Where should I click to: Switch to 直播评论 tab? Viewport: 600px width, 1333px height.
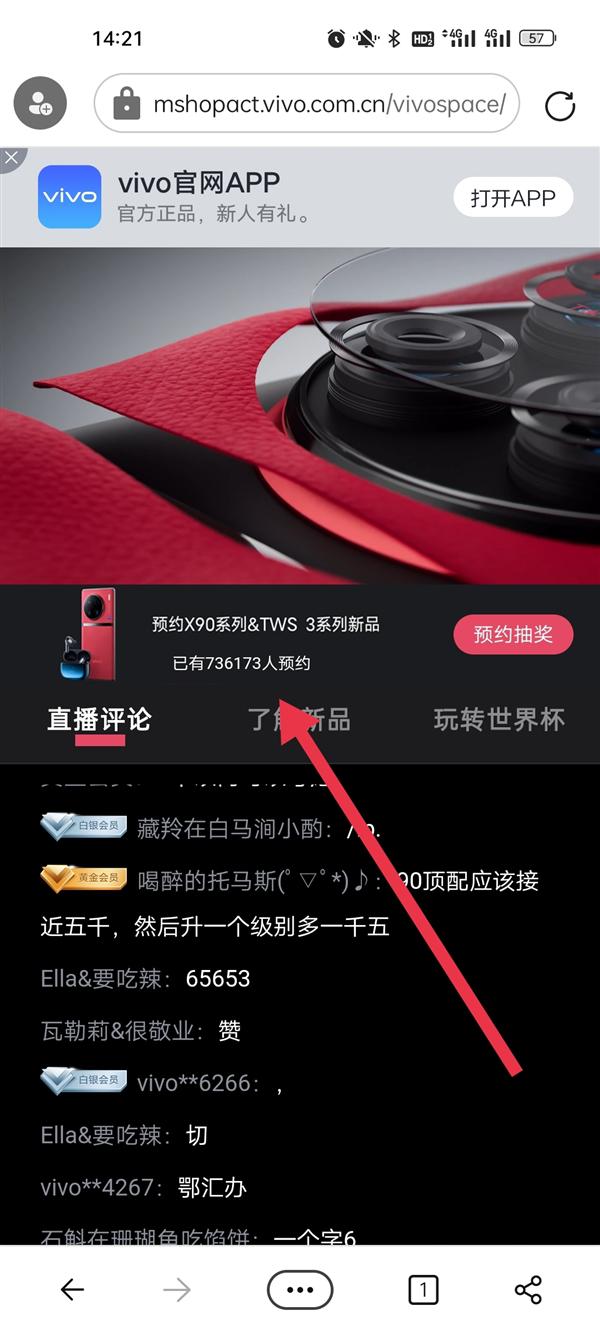click(x=99, y=720)
